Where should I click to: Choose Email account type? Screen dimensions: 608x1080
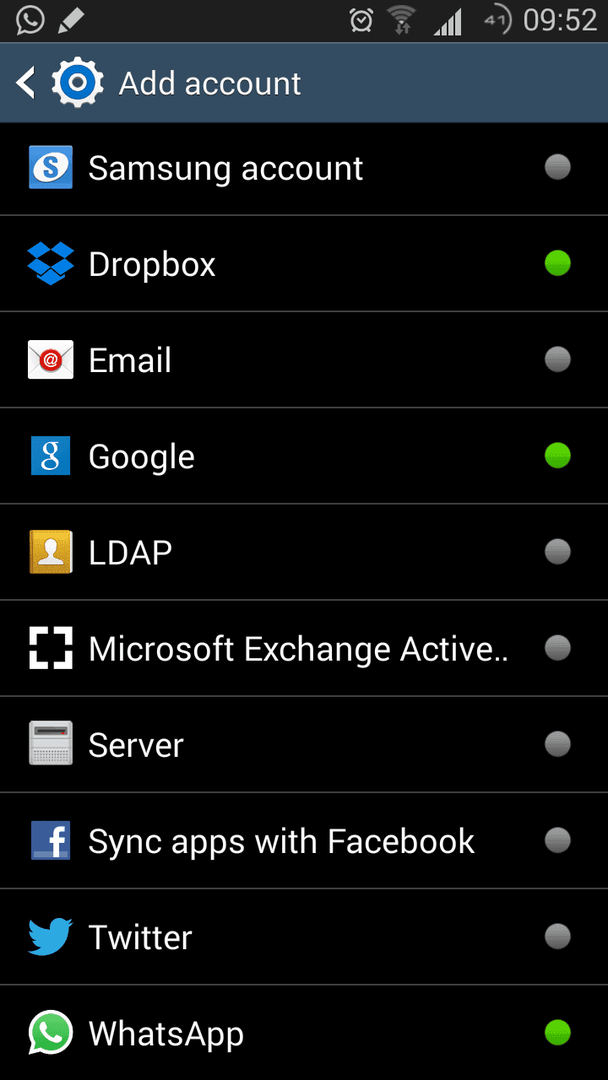coord(304,360)
